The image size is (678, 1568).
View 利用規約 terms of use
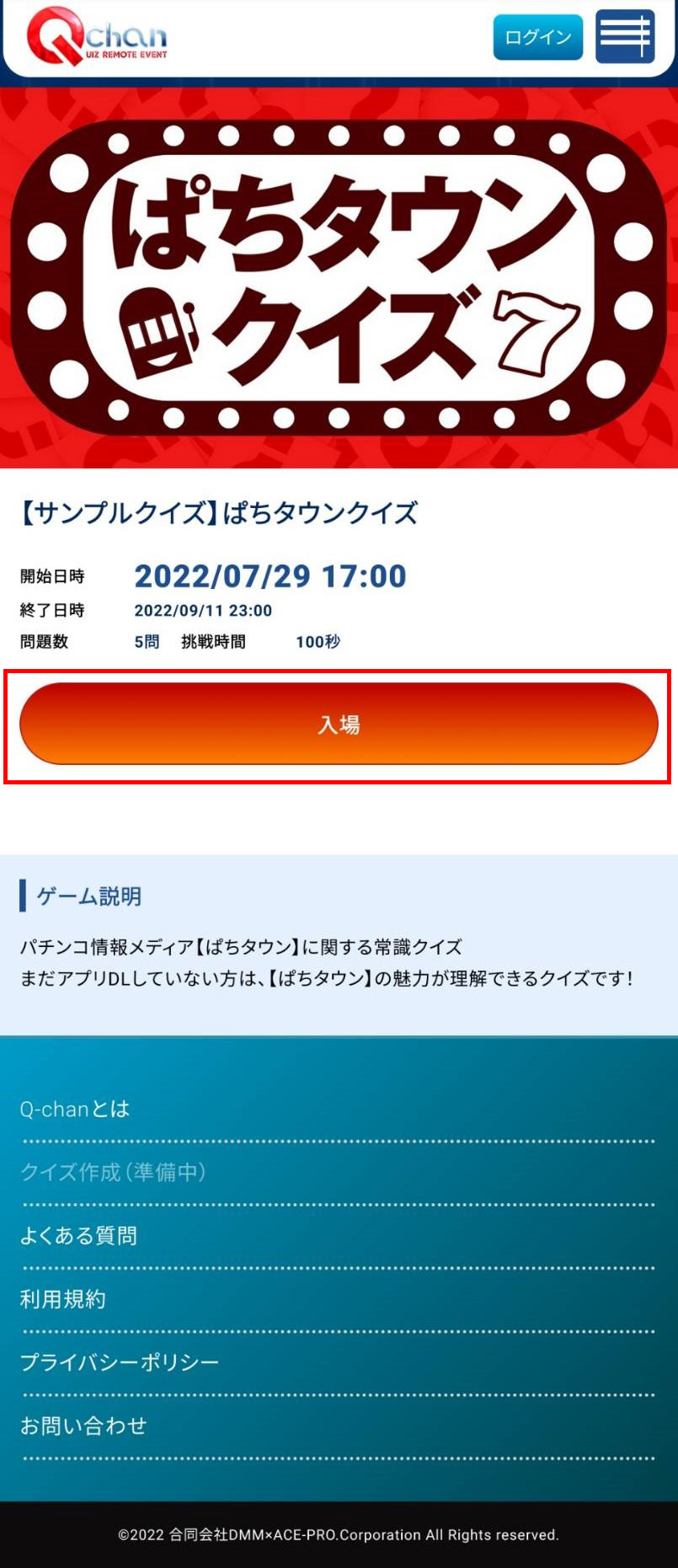point(63,1298)
